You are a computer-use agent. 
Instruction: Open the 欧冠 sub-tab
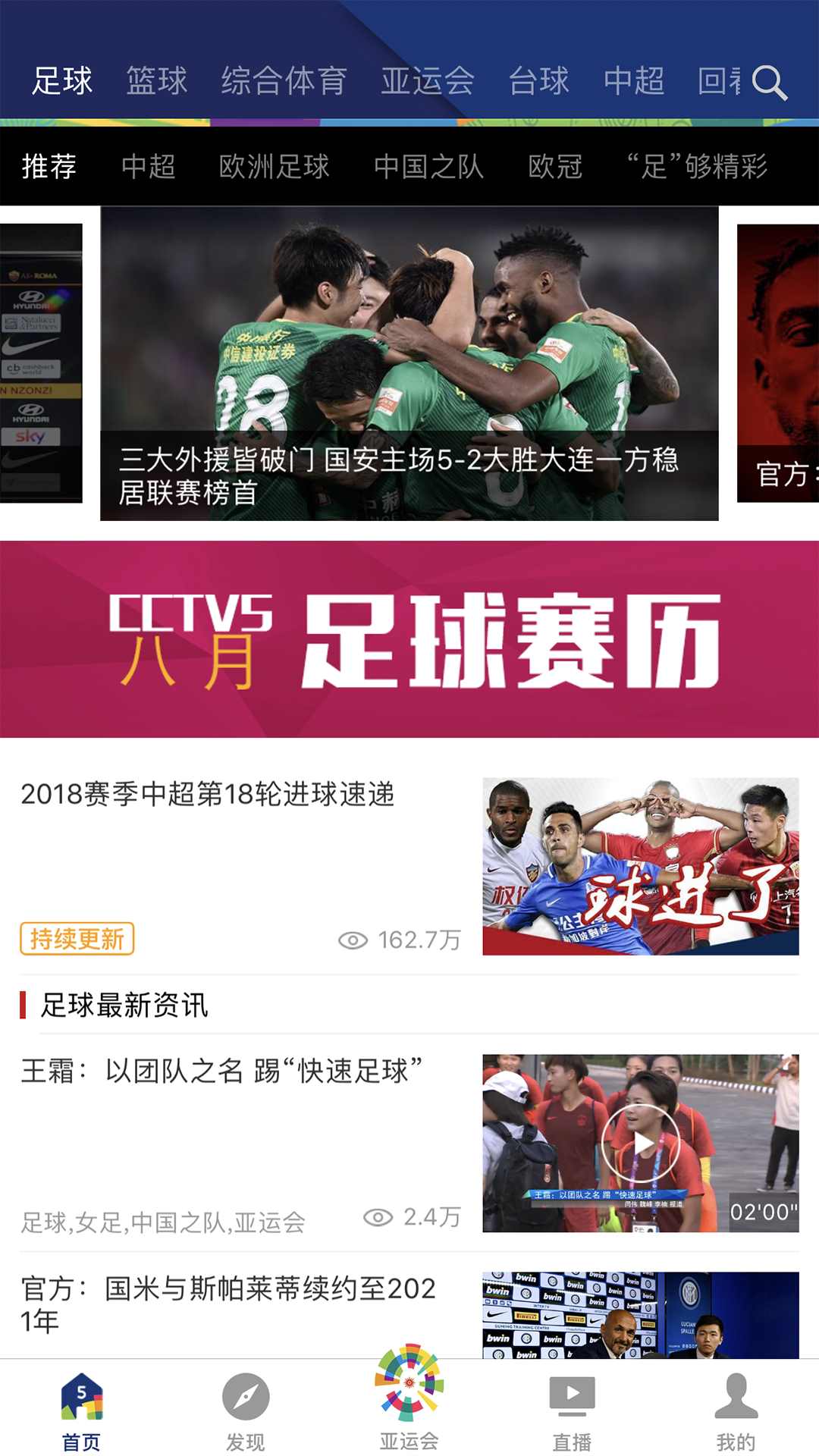(555, 166)
